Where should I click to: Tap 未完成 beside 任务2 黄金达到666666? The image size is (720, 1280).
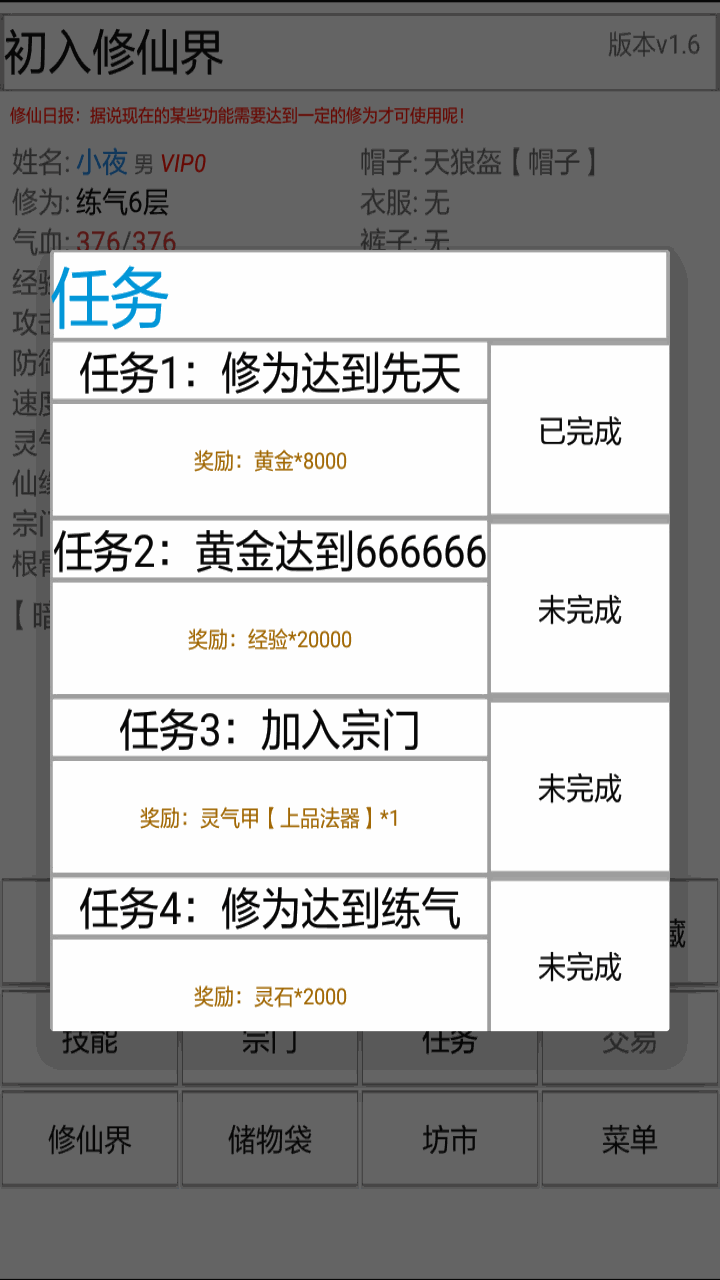(580, 609)
